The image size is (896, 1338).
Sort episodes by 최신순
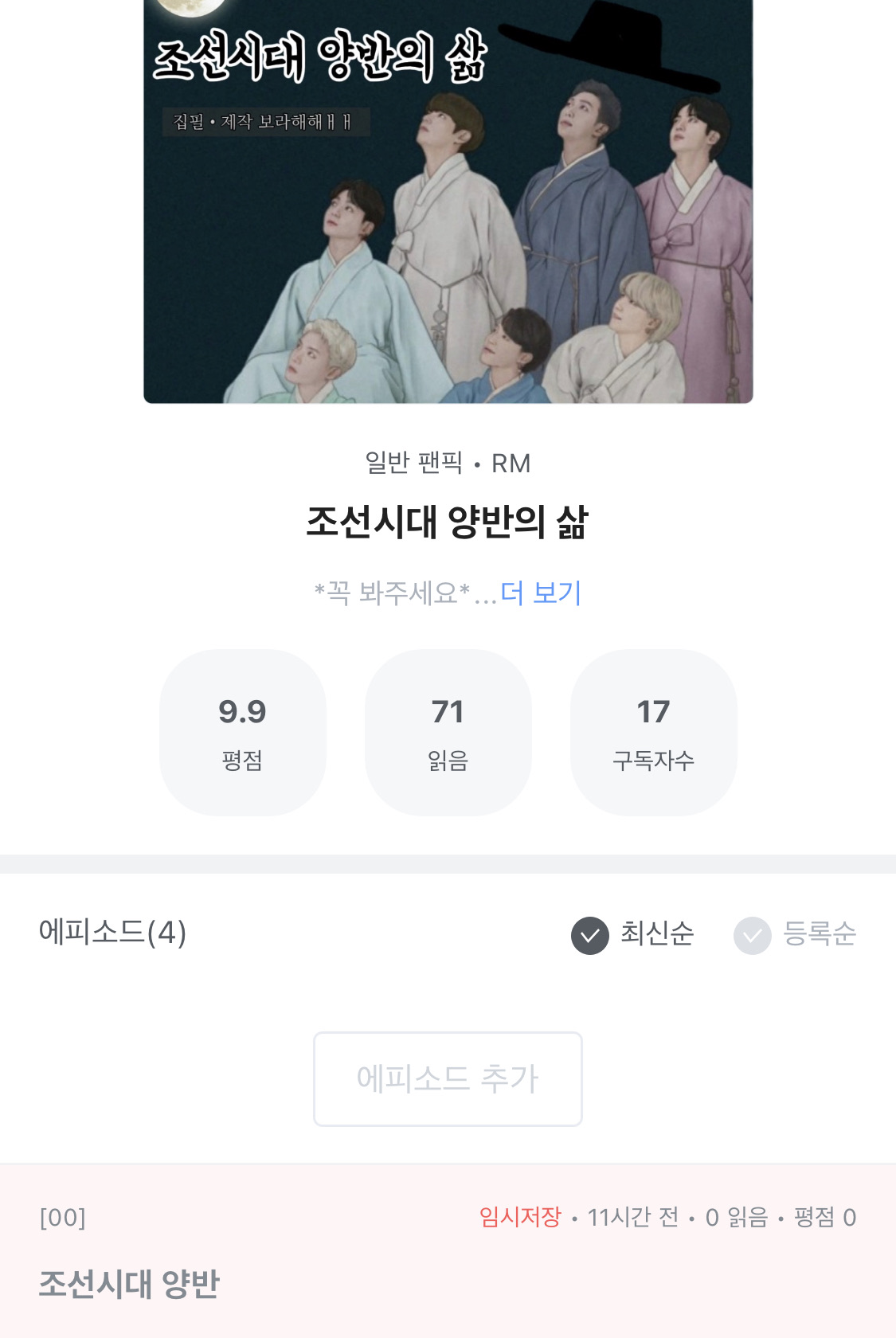633,934
